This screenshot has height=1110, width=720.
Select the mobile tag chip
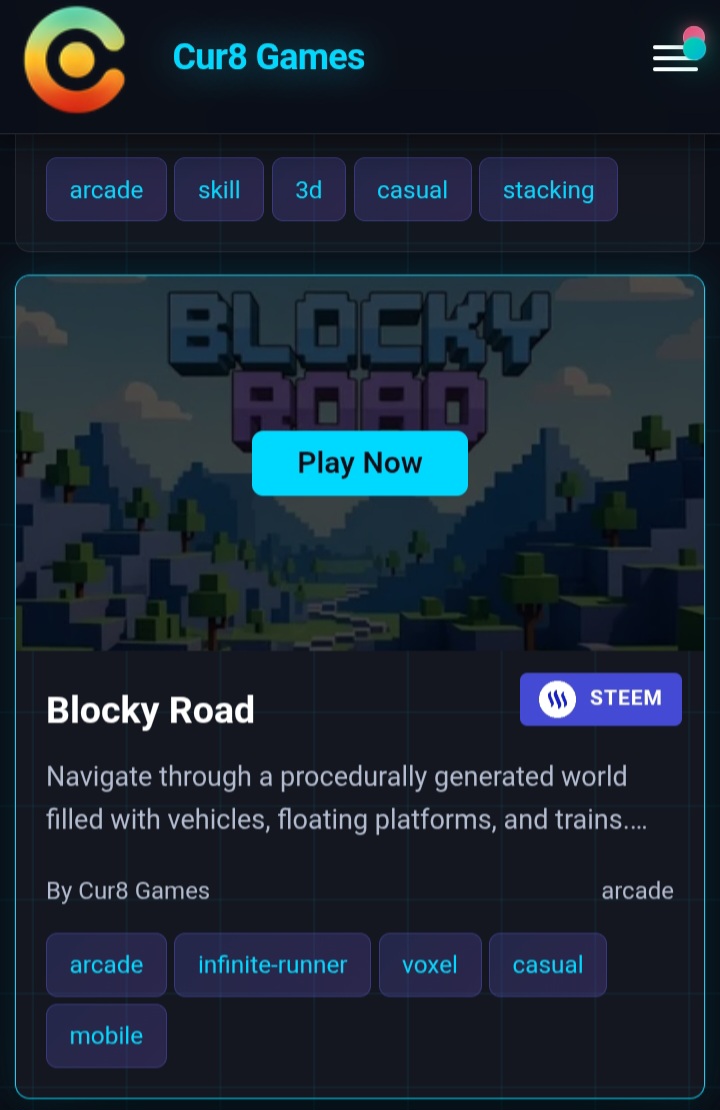point(106,1036)
